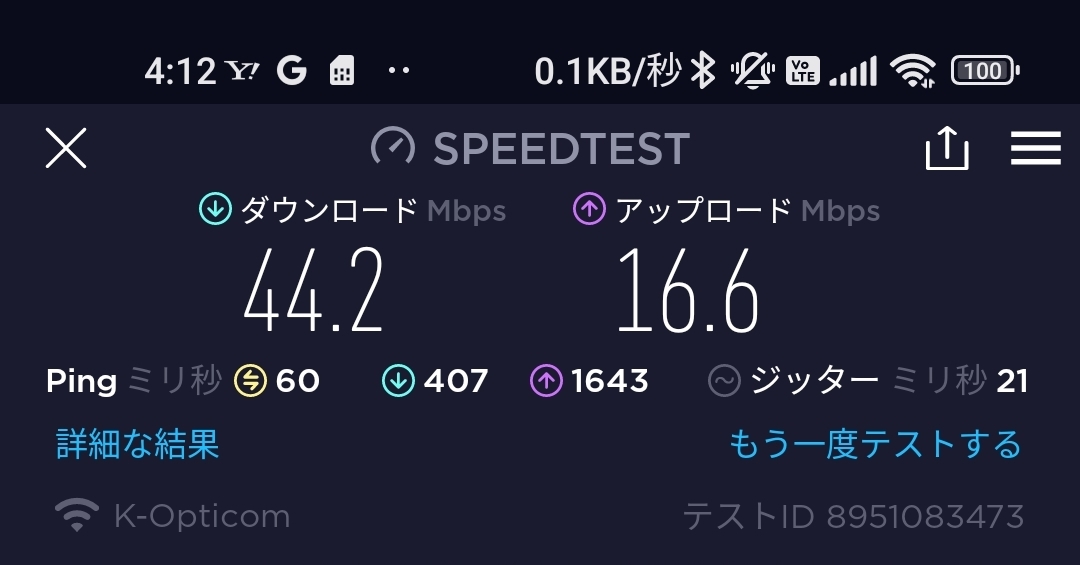1080x565 pixels.
Task: Close the speed test result
Action: click(x=66, y=148)
